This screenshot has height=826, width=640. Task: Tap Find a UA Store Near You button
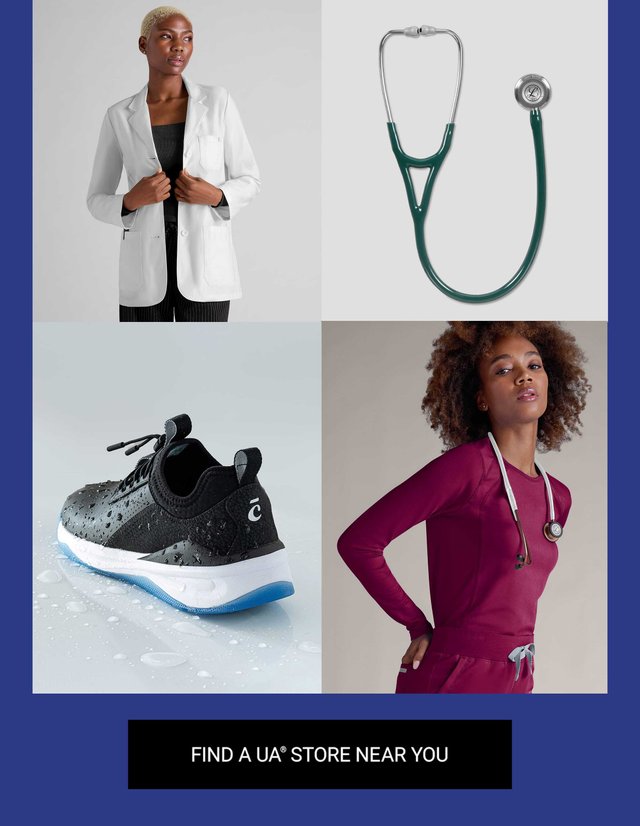(319, 754)
